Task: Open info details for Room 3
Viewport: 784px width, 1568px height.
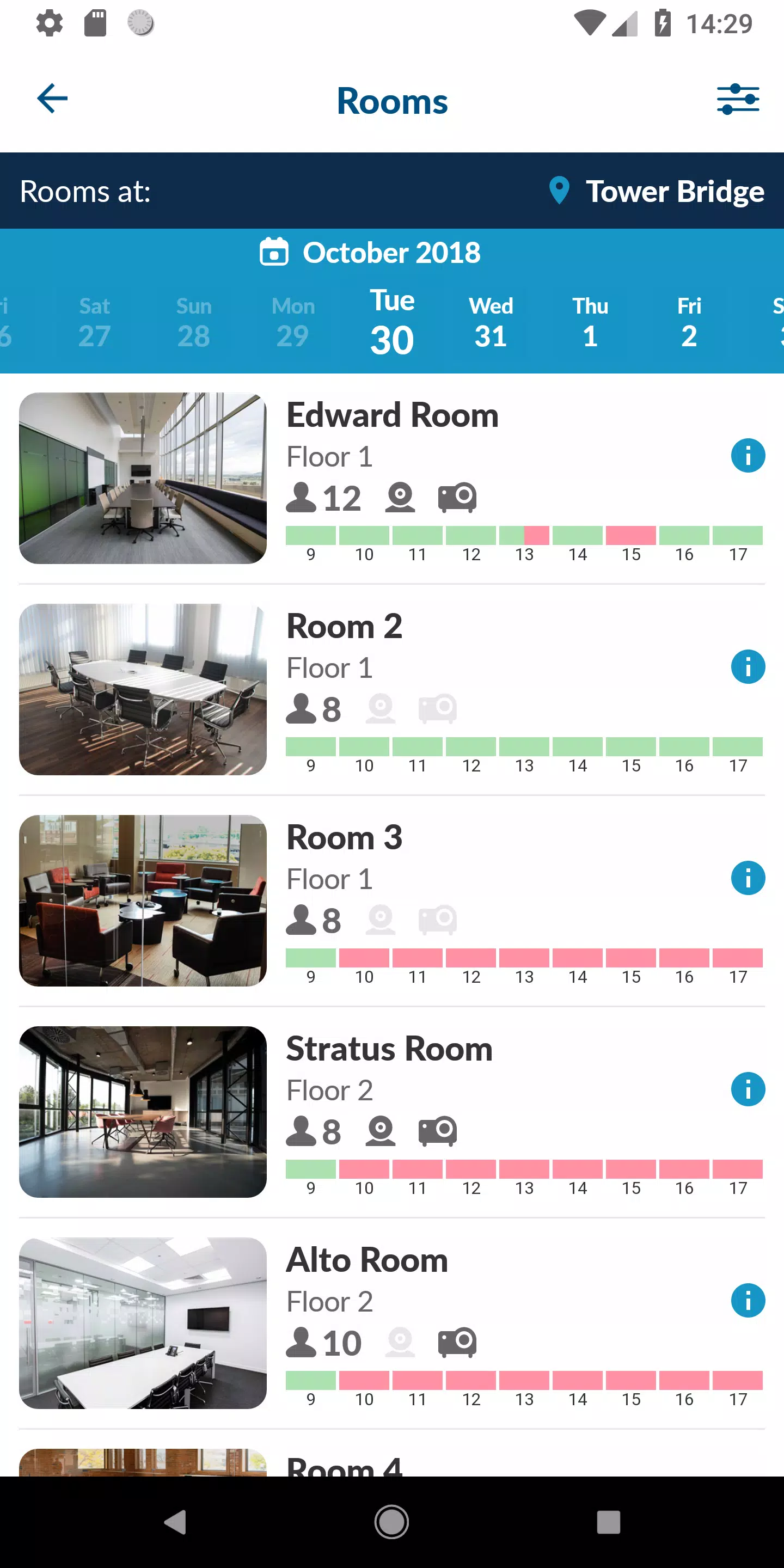Action: tap(748, 878)
